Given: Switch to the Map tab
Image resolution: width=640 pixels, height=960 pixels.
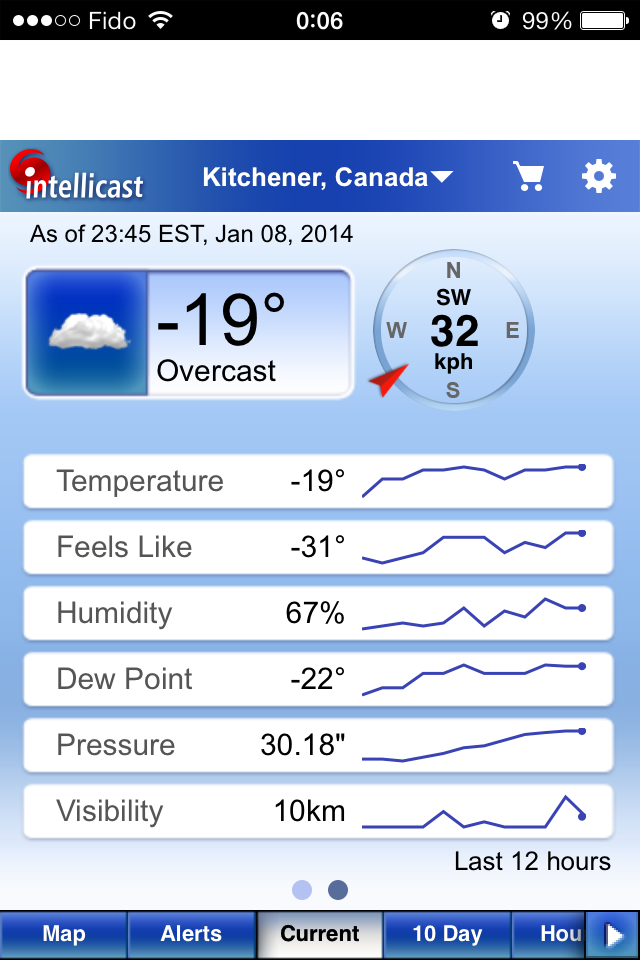Looking at the screenshot, I should pos(64,934).
